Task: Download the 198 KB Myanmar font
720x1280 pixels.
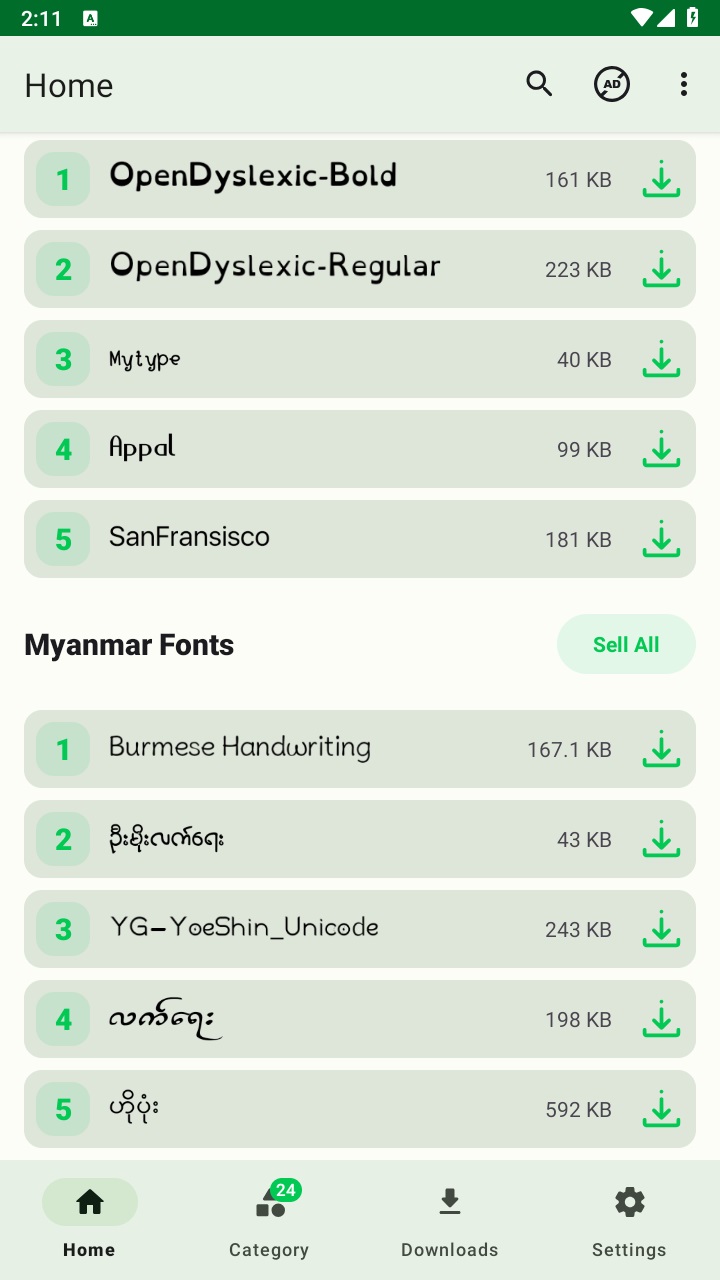Action: pos(660,1020)
